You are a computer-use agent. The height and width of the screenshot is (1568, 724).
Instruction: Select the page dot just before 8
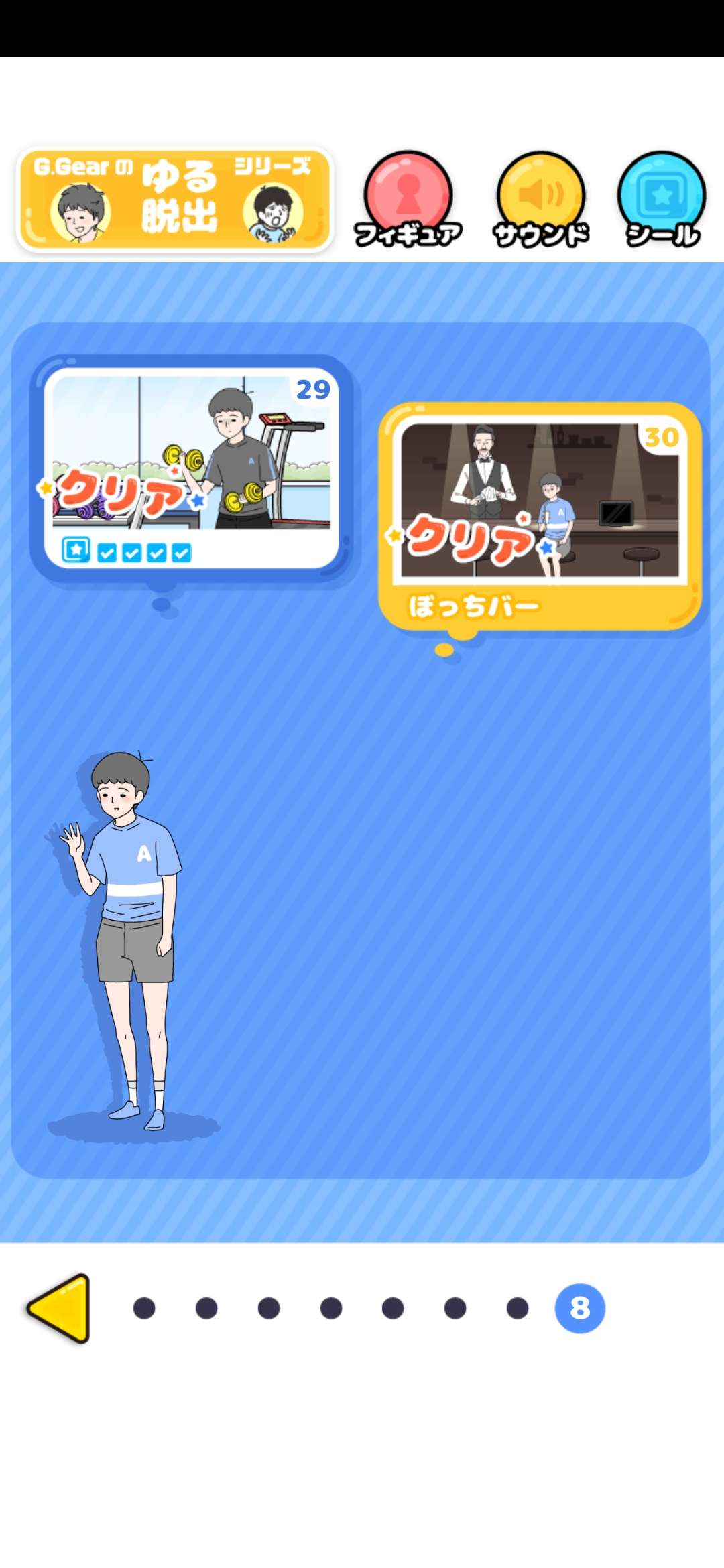517,1307
